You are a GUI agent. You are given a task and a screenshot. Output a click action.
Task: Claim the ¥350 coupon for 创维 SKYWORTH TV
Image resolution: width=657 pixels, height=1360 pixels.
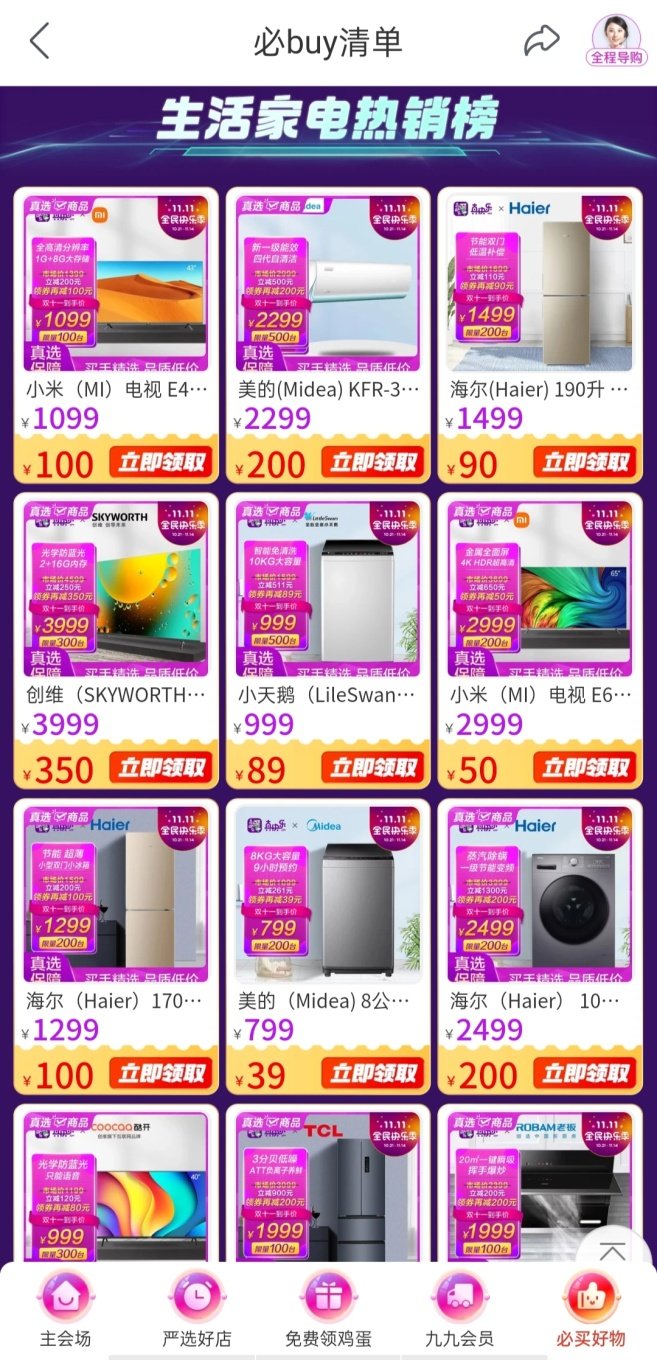(x=163, y=768)
